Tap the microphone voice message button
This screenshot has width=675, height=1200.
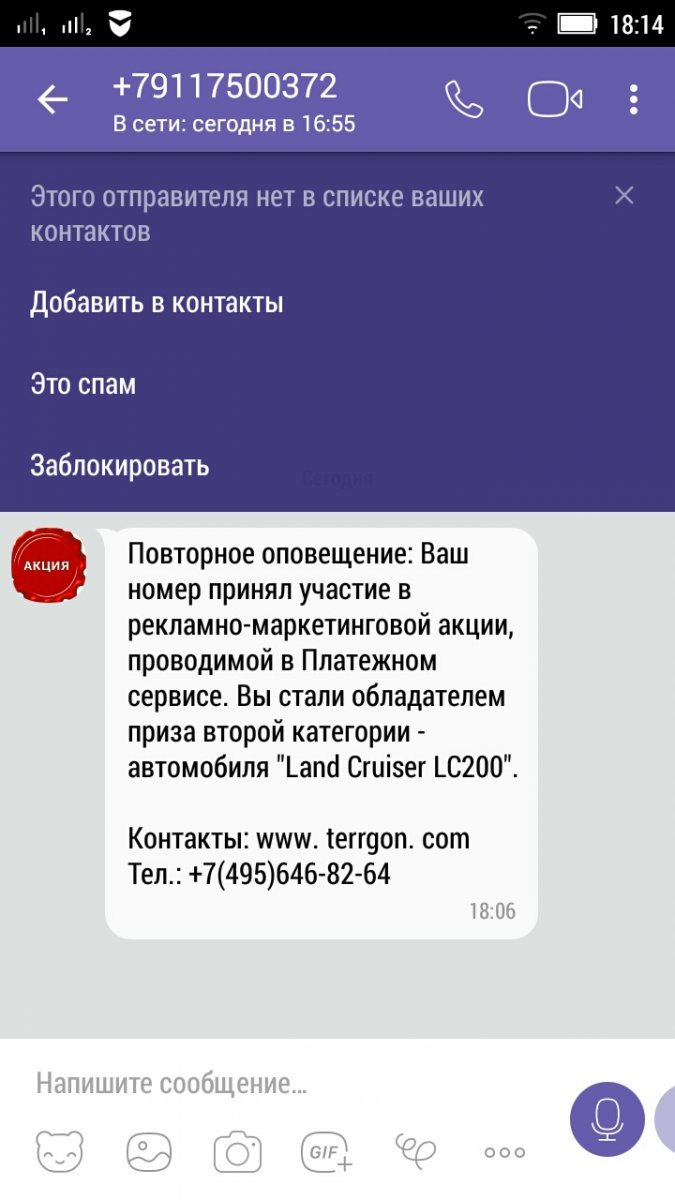click(607, 1119)
